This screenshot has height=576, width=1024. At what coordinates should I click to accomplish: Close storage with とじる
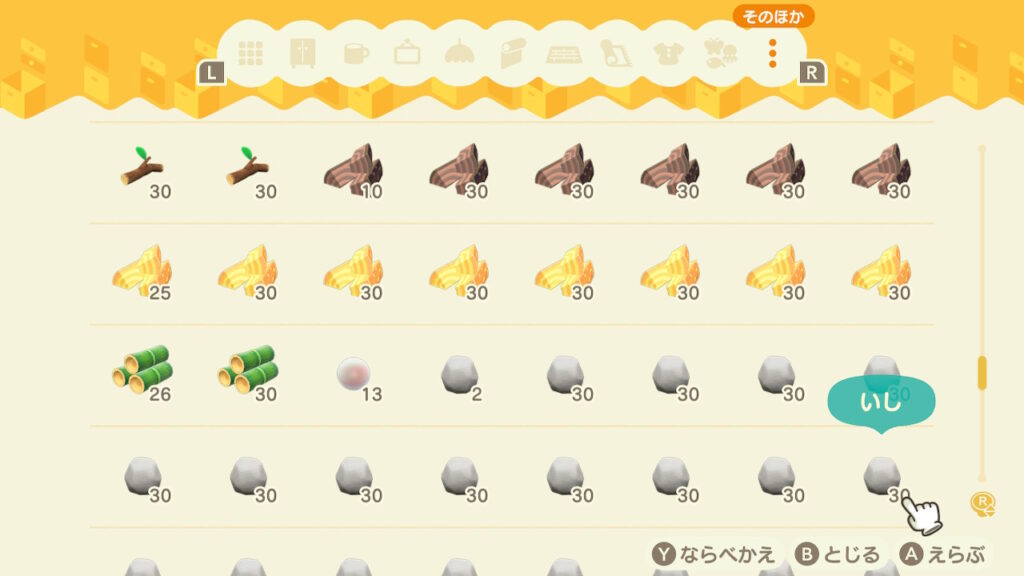click(839, 554)
